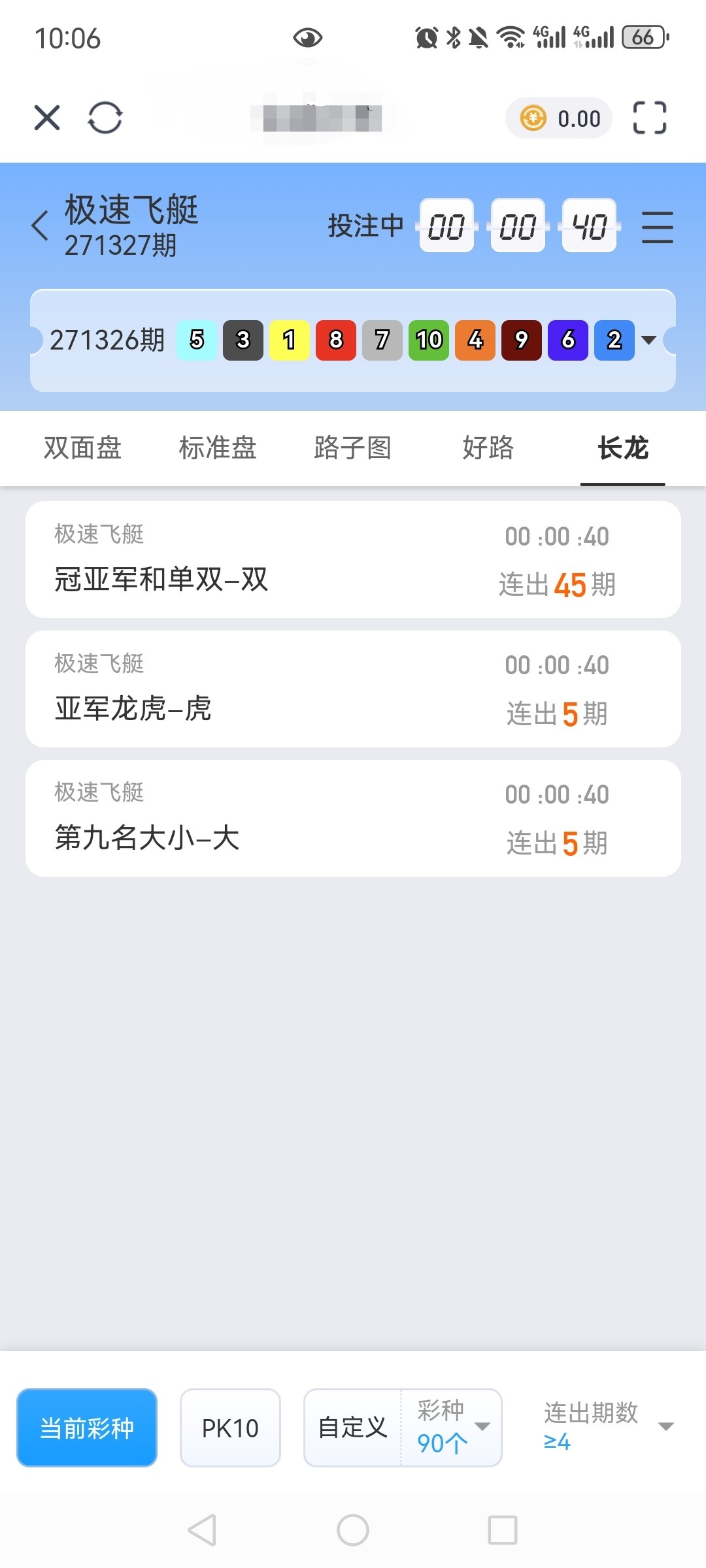
Task: Select the 长龙 tab
Action: 623,448
